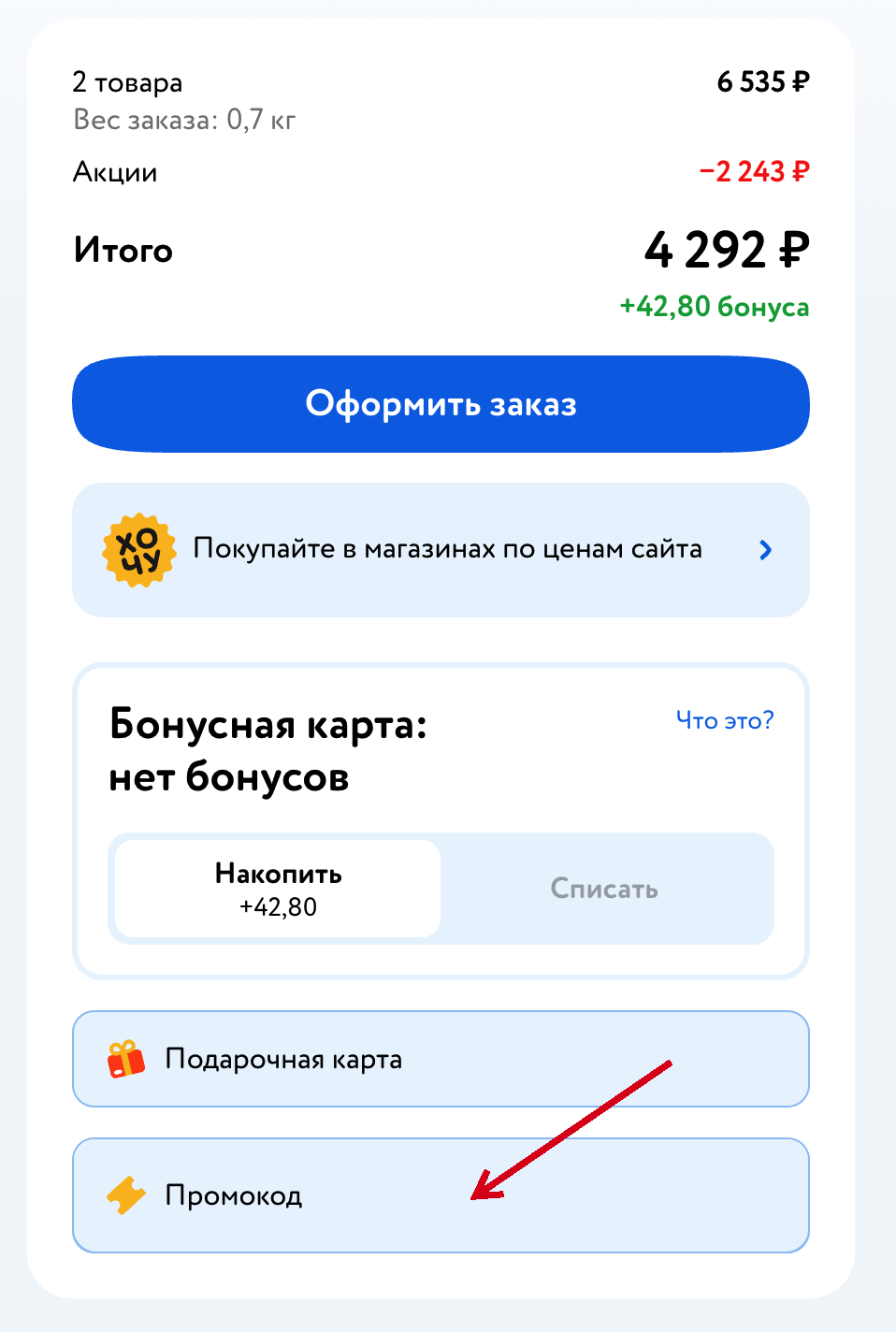Switch to the Списать bonus option

pyautogui.click(x=605, y=889)
